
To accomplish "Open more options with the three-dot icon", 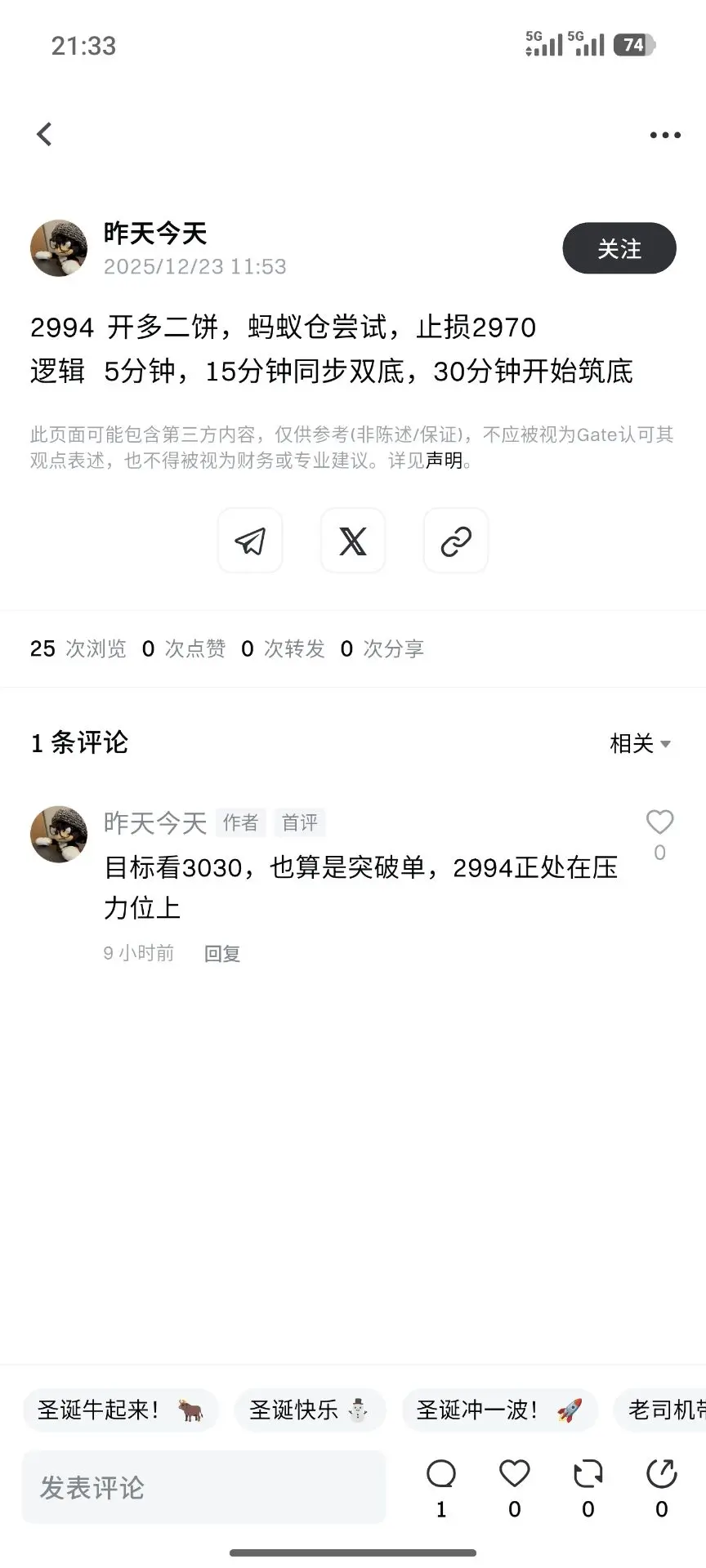I will 664,134.
